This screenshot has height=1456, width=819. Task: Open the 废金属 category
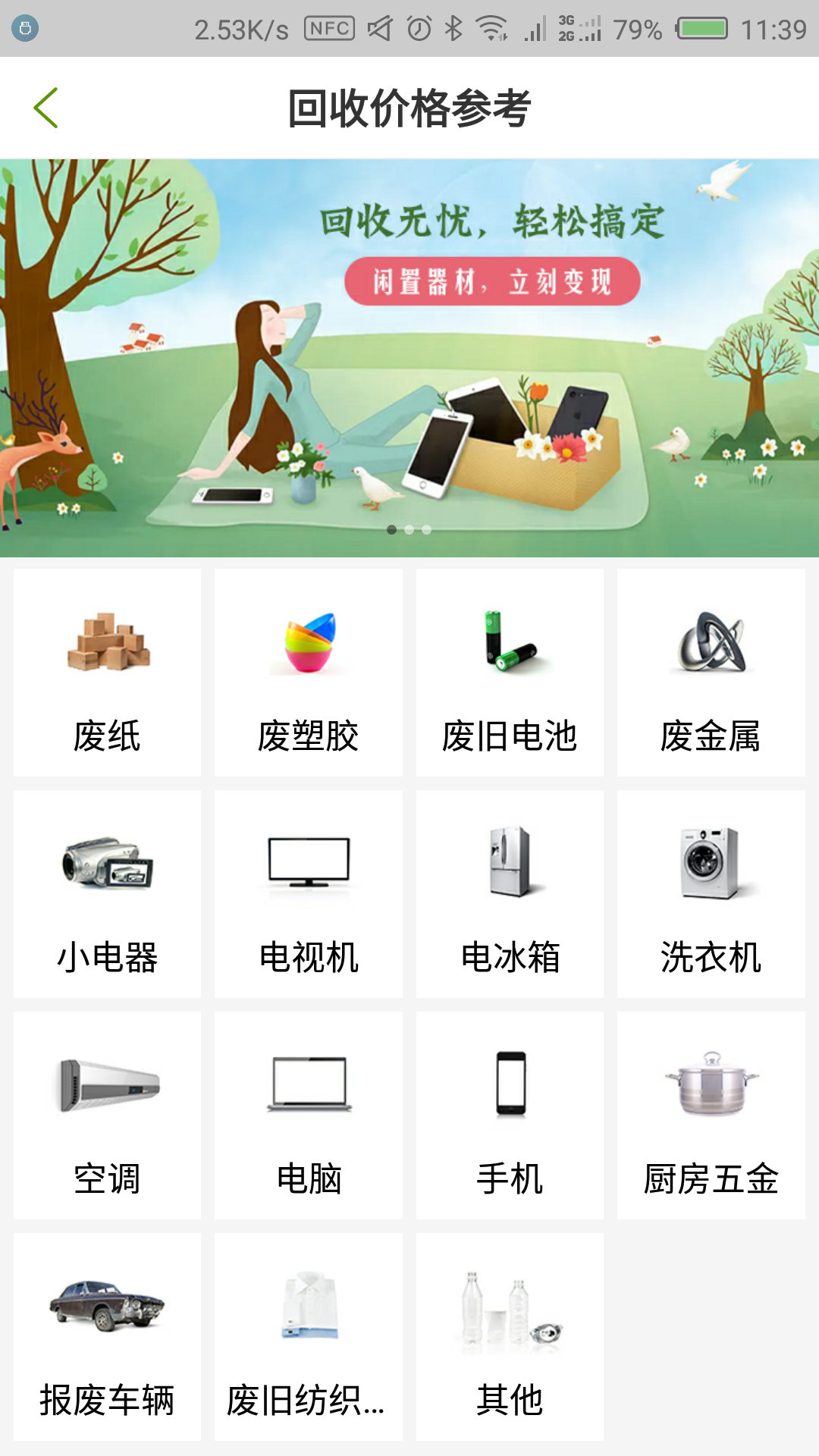[711, 673]
